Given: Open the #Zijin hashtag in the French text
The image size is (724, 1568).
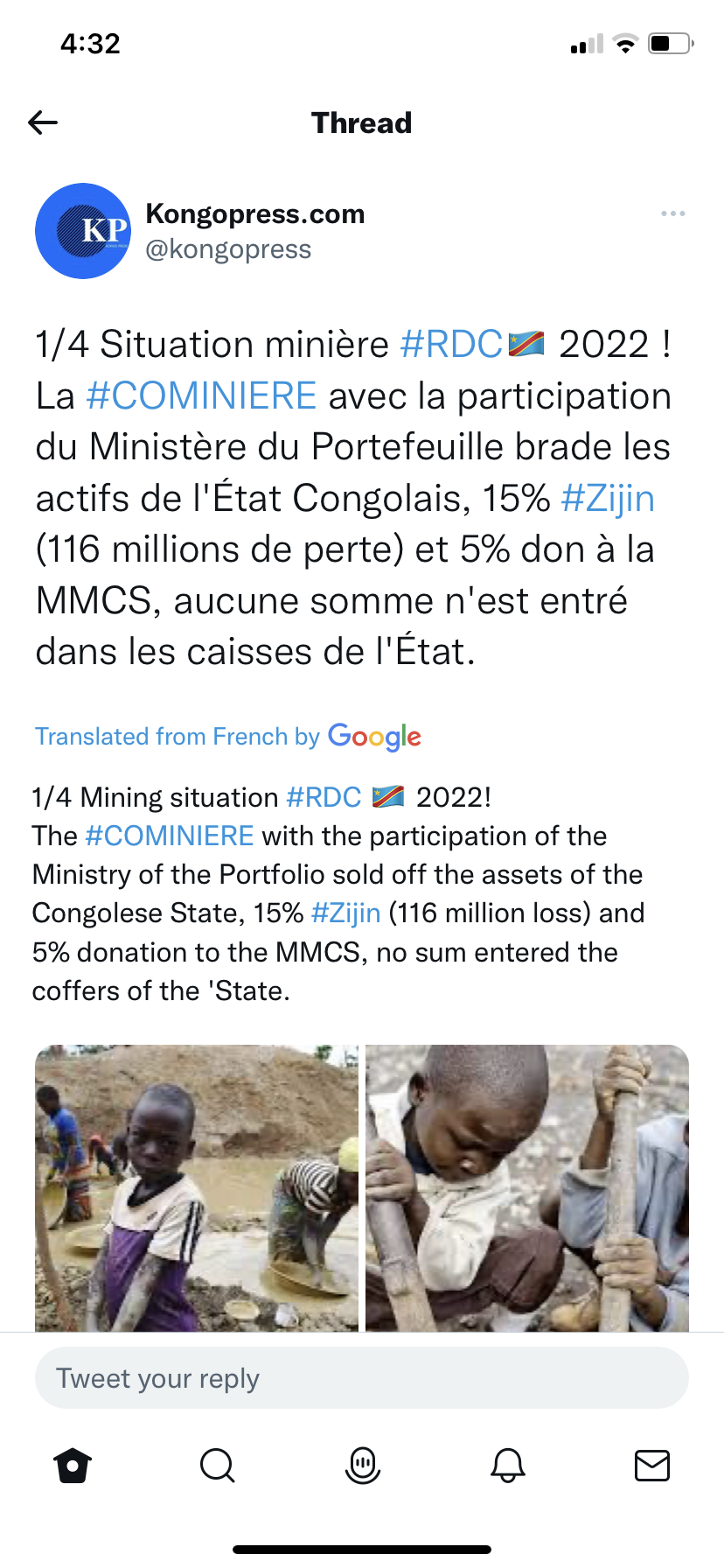Looking at the screenshot, I should (608, 498).
